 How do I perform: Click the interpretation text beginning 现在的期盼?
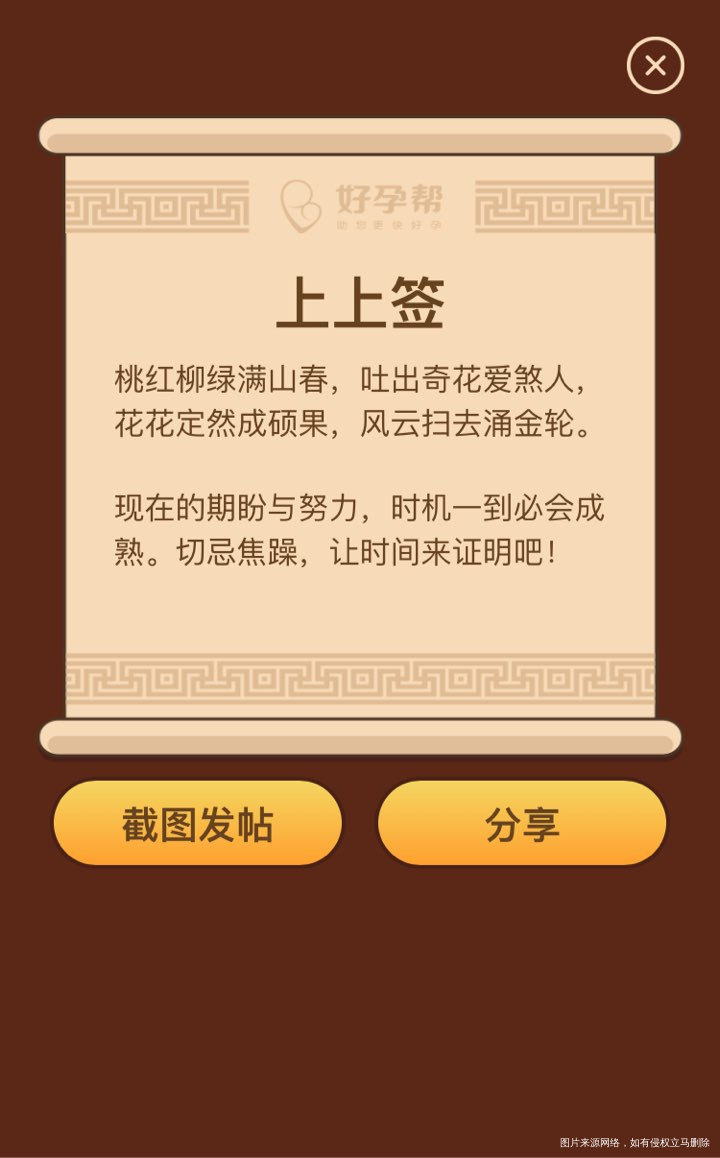point(358,510)
